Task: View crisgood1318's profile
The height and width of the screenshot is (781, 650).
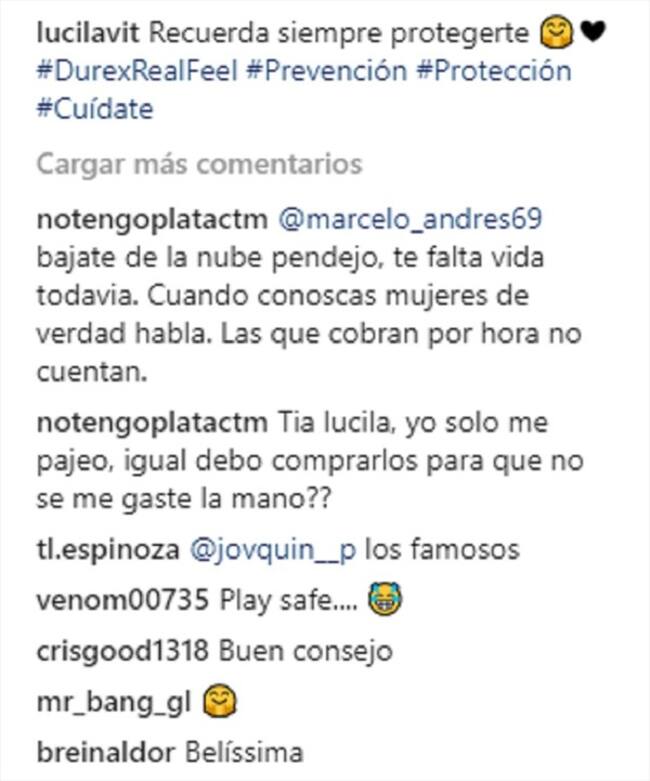Action: coord(123,652)
